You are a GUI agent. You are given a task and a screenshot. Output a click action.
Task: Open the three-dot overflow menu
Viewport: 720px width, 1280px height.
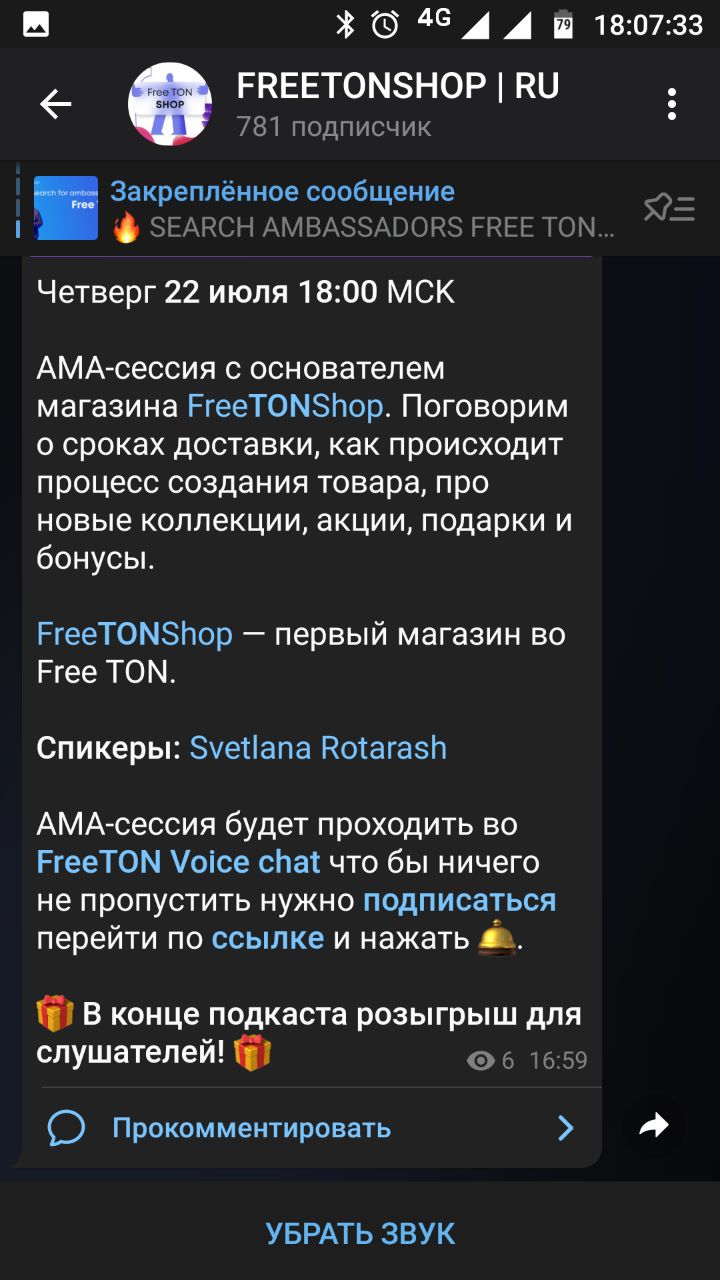[671, 104]
